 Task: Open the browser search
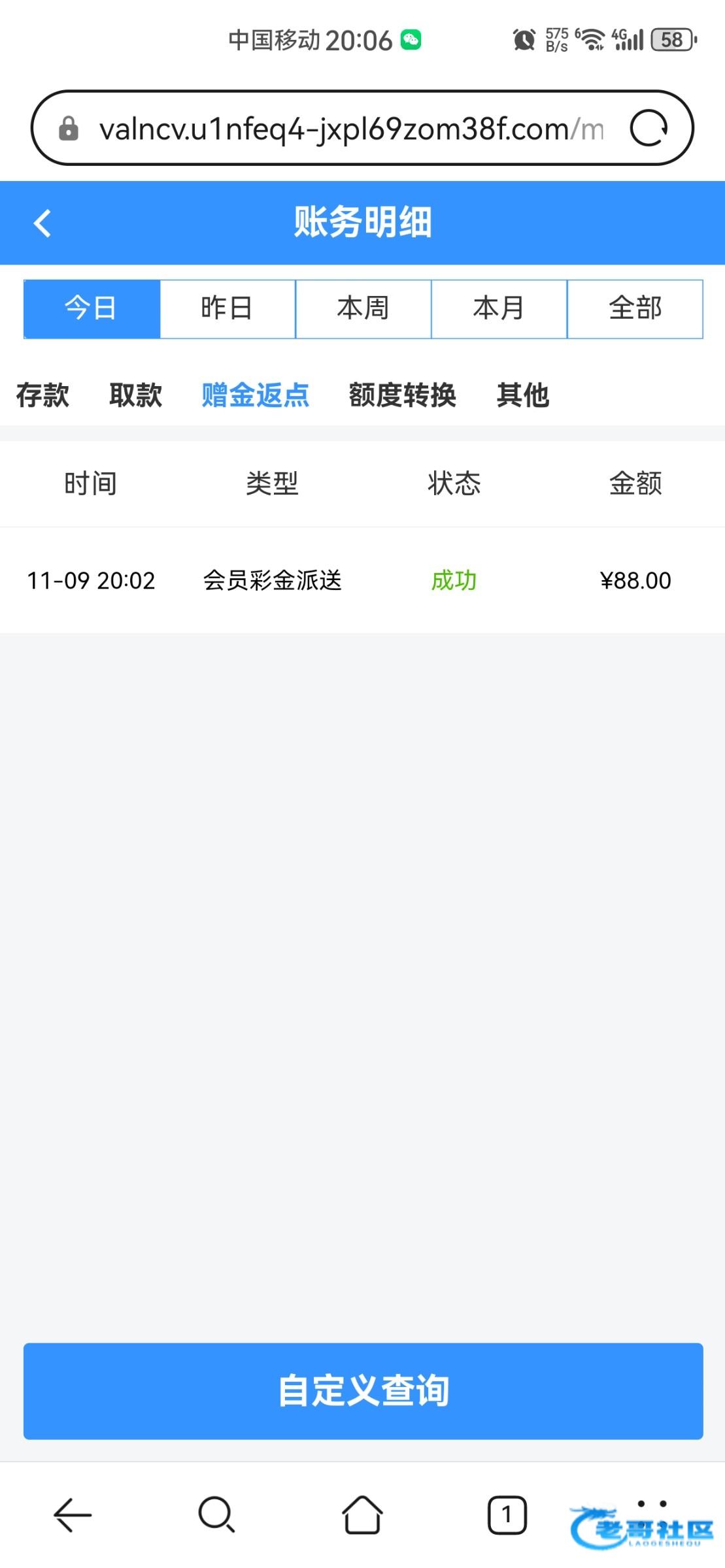(216, 1514)
